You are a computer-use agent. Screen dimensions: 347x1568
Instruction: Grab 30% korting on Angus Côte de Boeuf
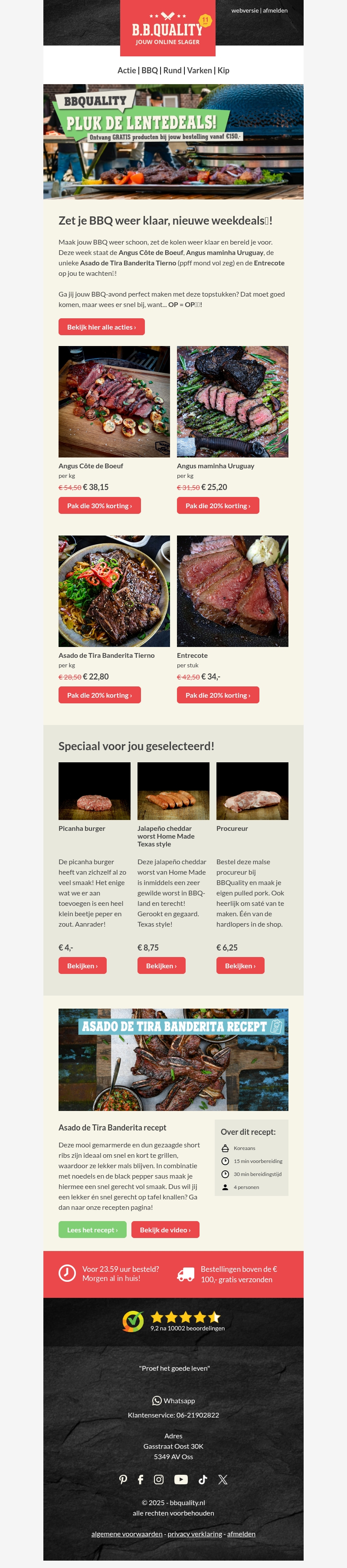[99, 506]
